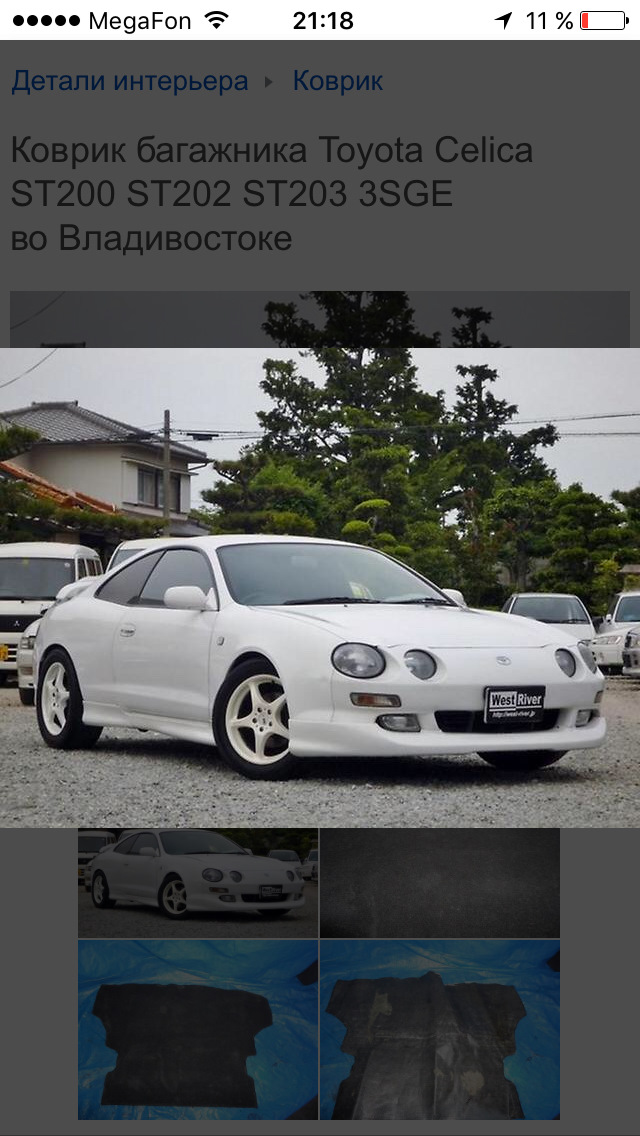
Task: Select the trunk mat on blue tarp thumbnail
Action: (198, 1030)
